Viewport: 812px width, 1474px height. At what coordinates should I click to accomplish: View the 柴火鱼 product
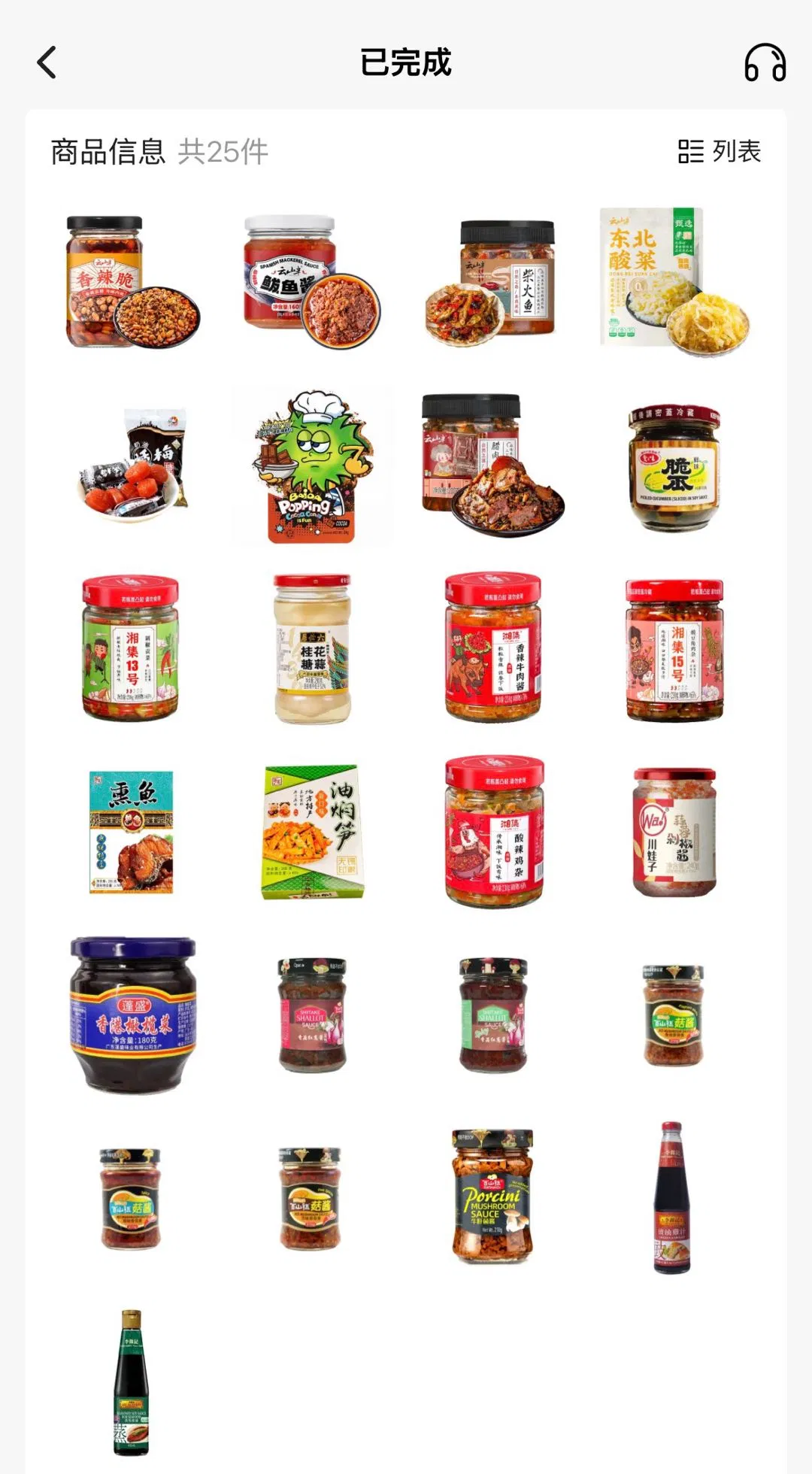click(492, 282)
